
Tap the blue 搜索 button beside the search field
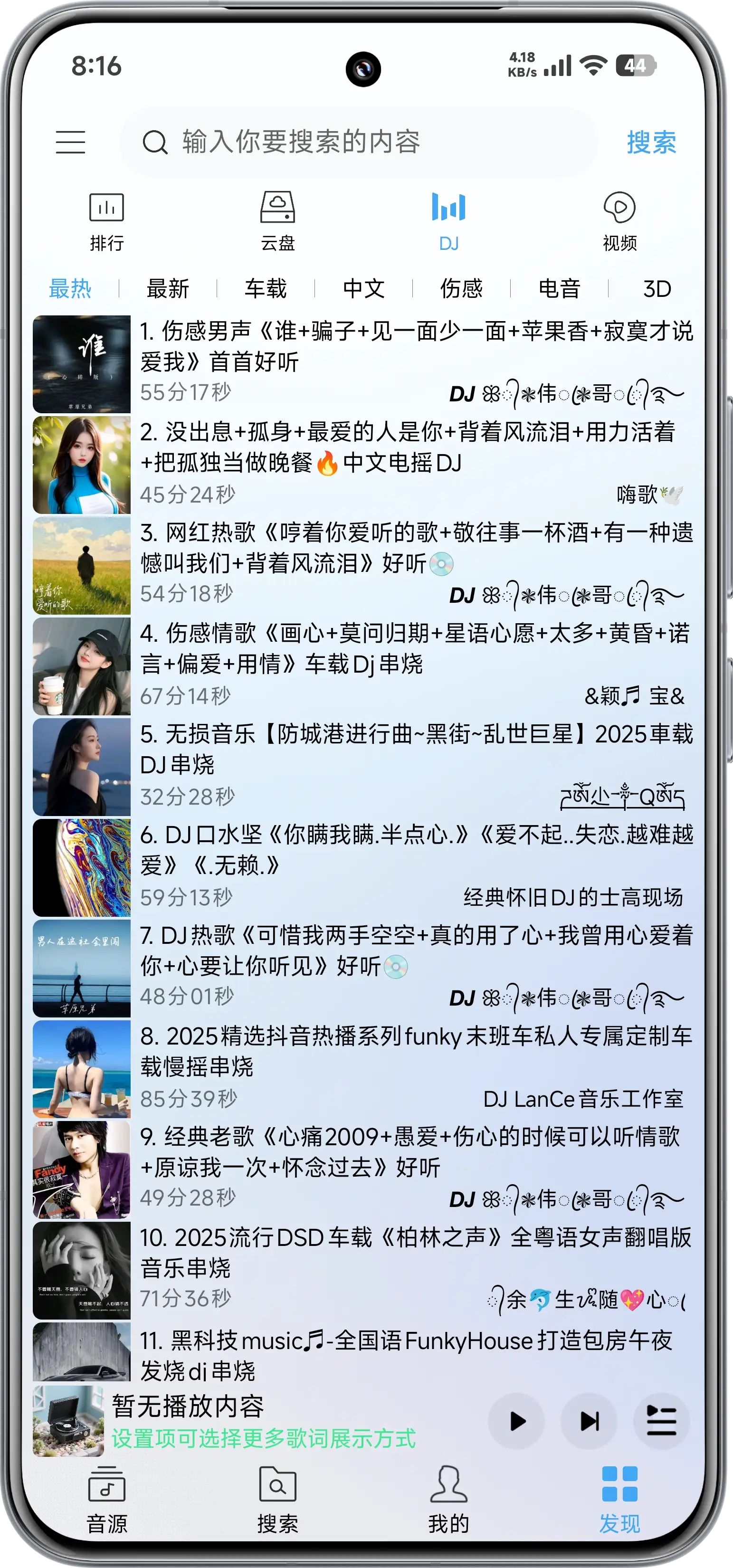tap(651, 143)
